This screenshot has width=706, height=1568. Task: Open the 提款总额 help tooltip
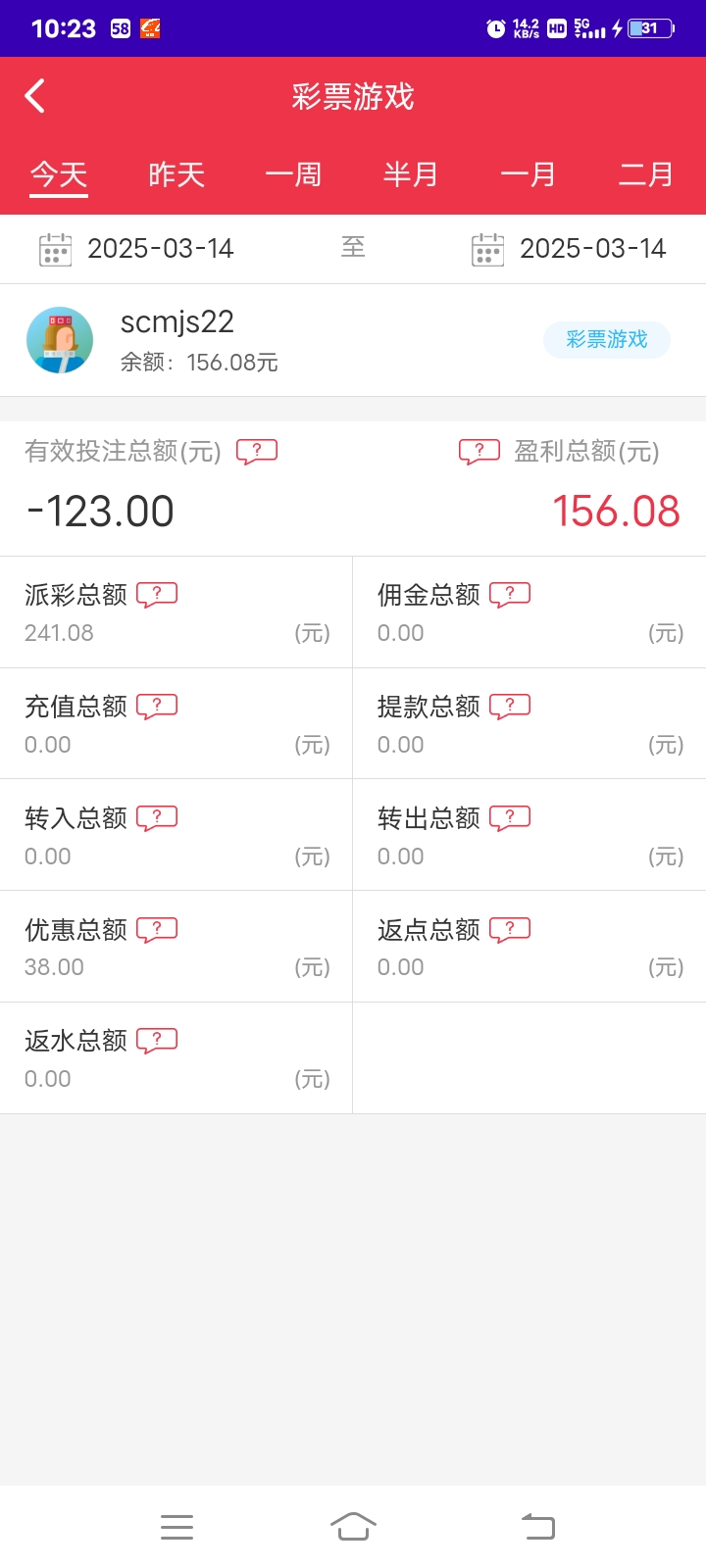point(510,706)
